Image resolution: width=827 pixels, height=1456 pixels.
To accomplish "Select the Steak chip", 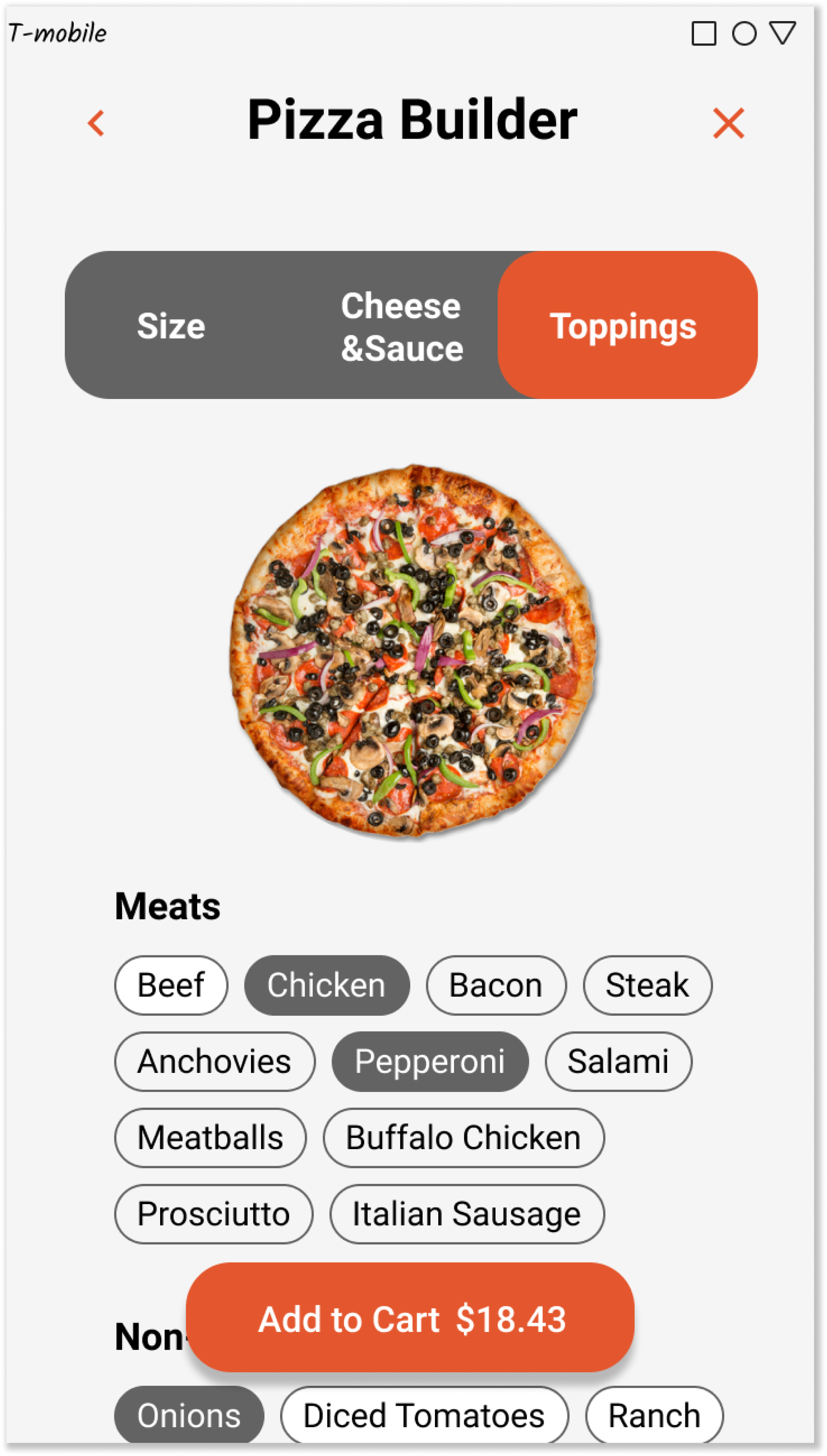I will (x=647, y=985).
